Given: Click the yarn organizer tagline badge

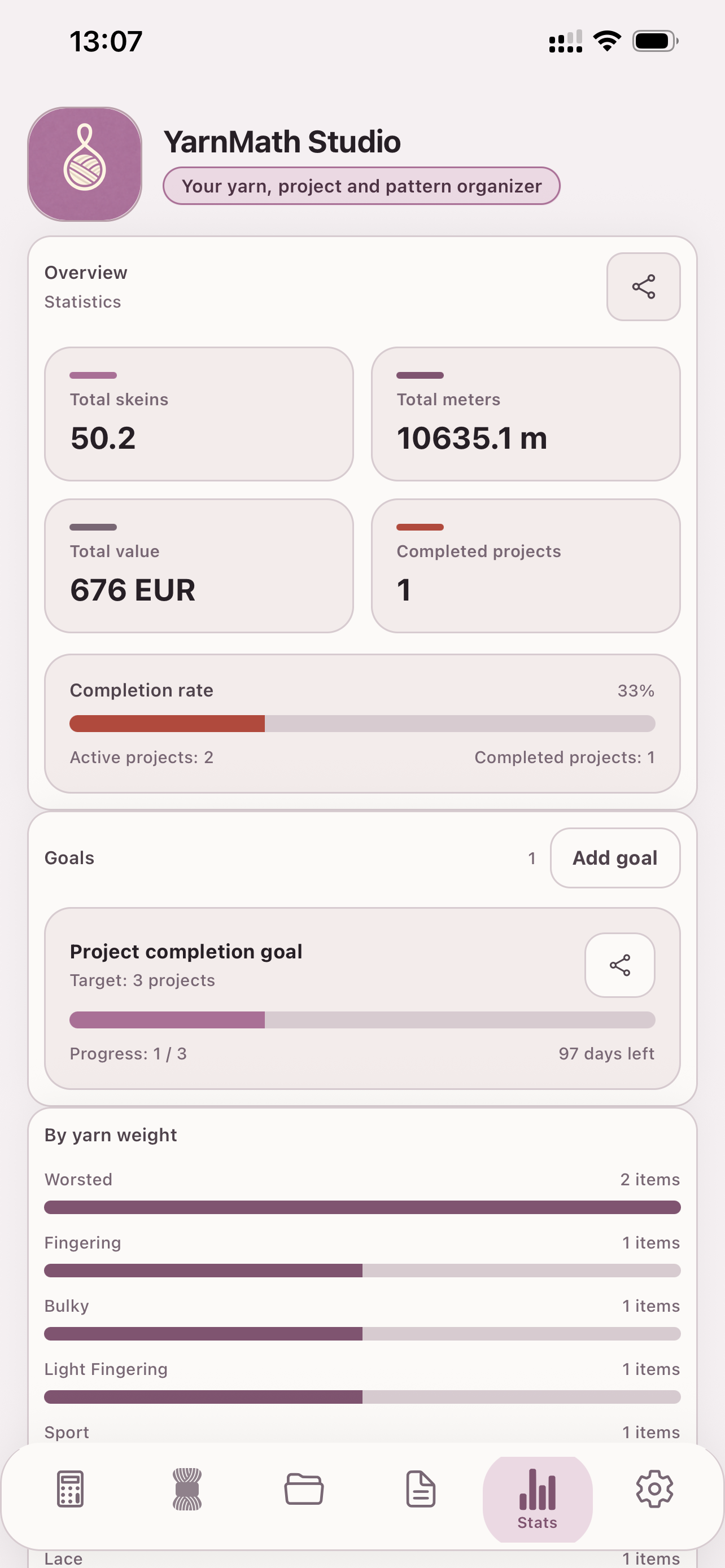Looking at the screenshot, I should (361, 186).
